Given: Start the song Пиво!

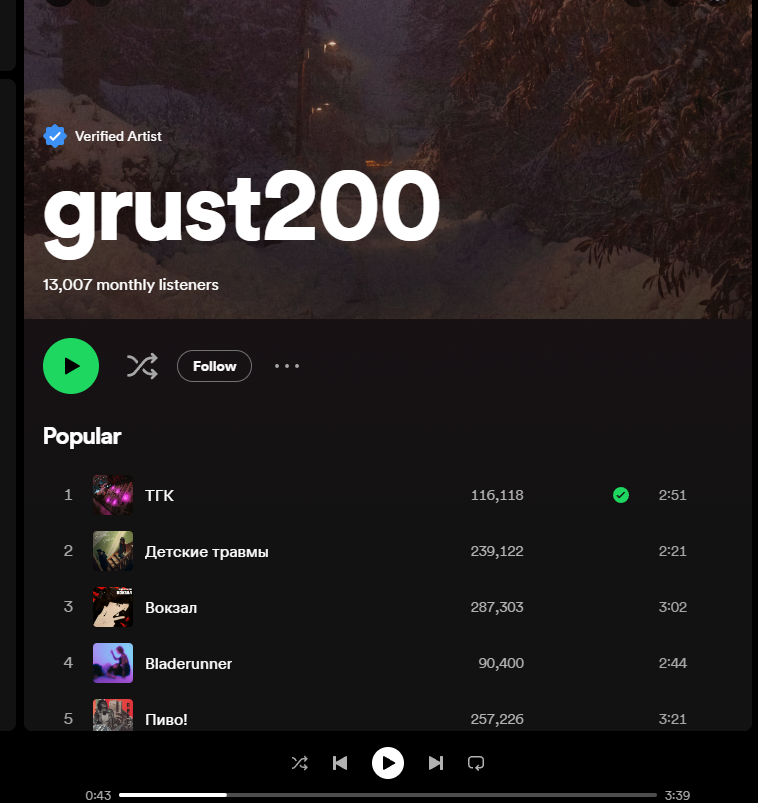Looking at the screenshot, I should pos(166,719).
